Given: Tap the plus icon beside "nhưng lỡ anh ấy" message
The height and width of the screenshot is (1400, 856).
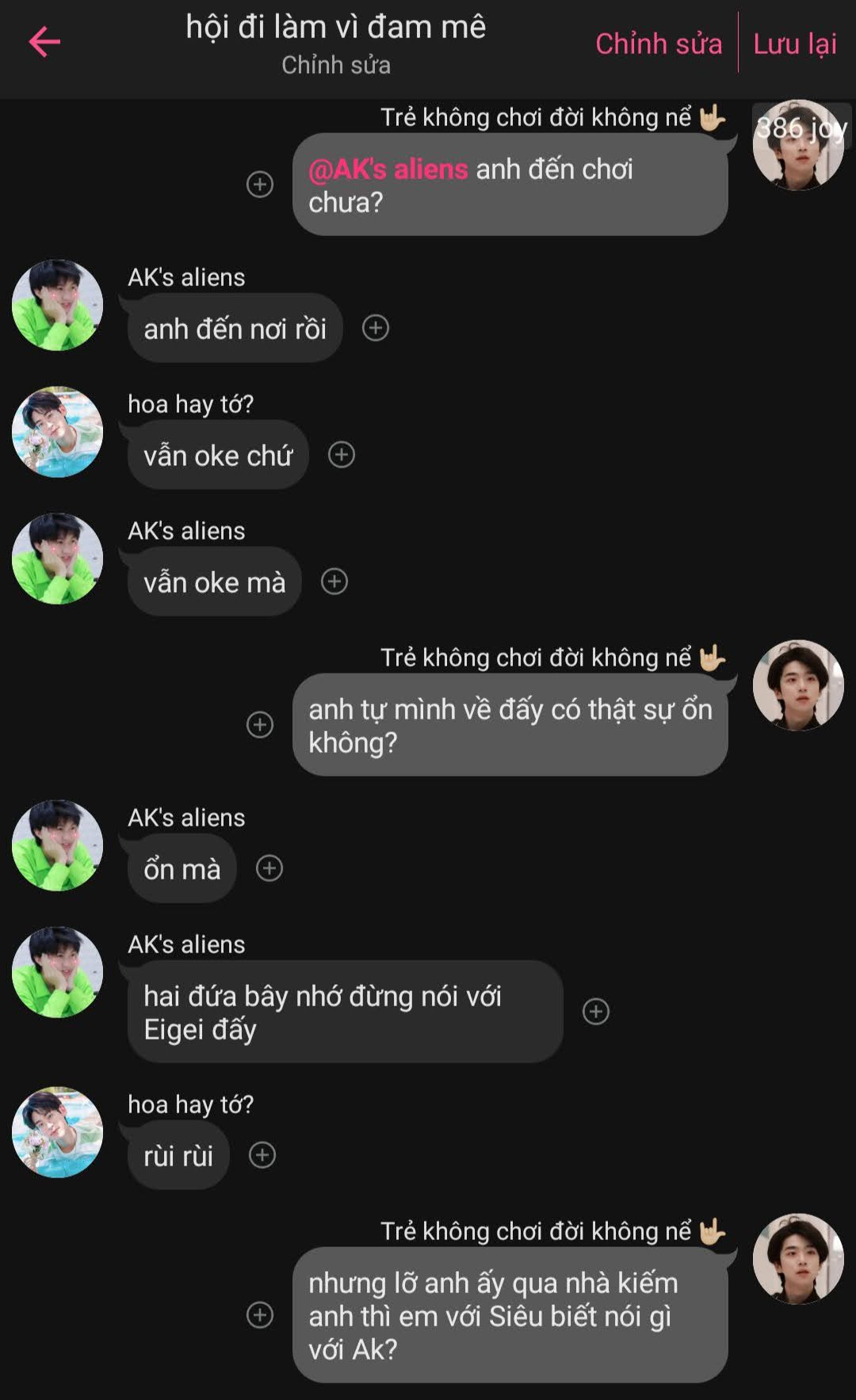Looking at the screenshot, I should [260, 1314].
